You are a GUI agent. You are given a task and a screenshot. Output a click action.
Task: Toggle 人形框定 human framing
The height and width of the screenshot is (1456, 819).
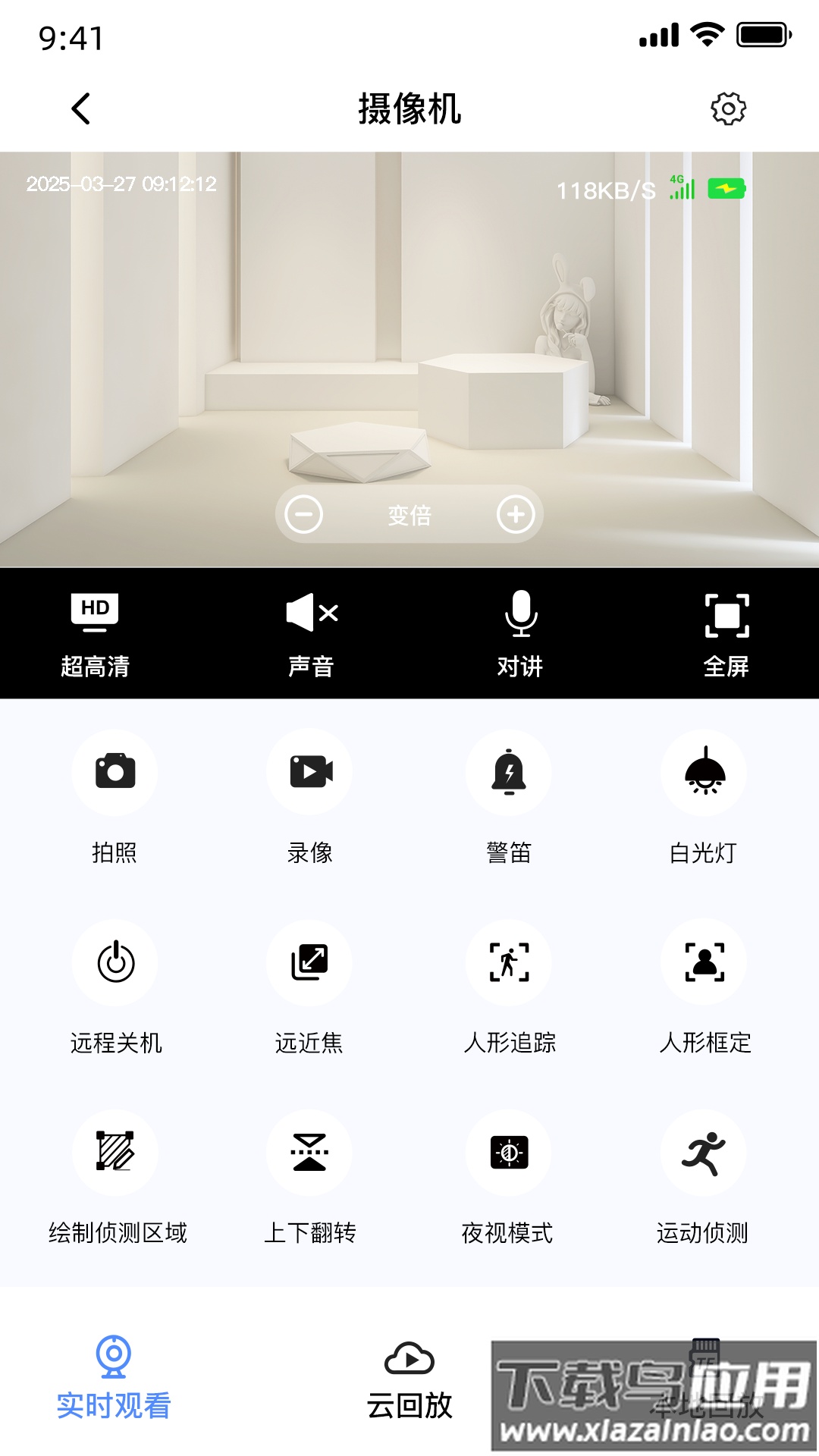704,963
